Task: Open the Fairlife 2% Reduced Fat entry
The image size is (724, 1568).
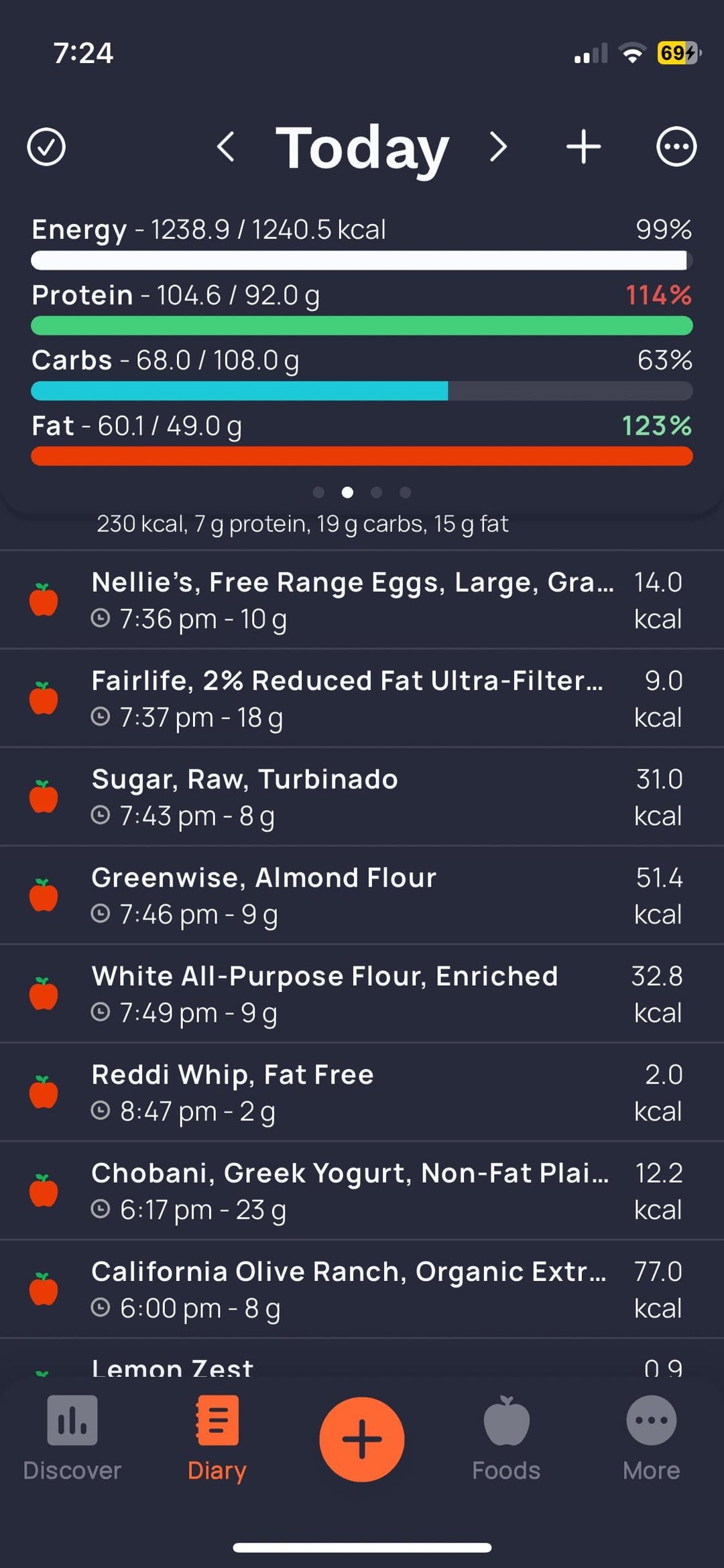Action: click(362, 698)
